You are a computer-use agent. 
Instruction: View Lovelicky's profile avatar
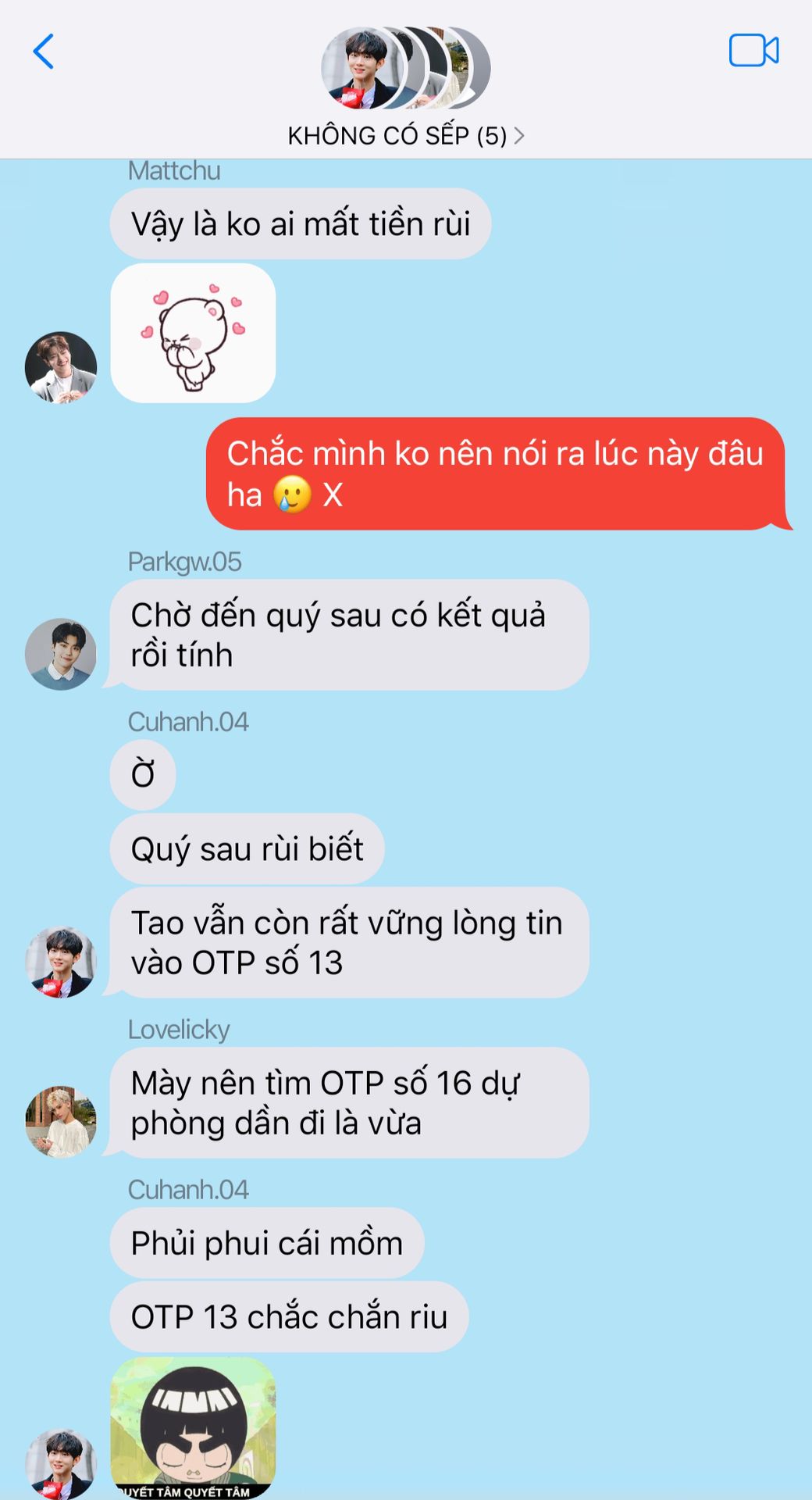pyautogui.click(x=61, y=1121)
